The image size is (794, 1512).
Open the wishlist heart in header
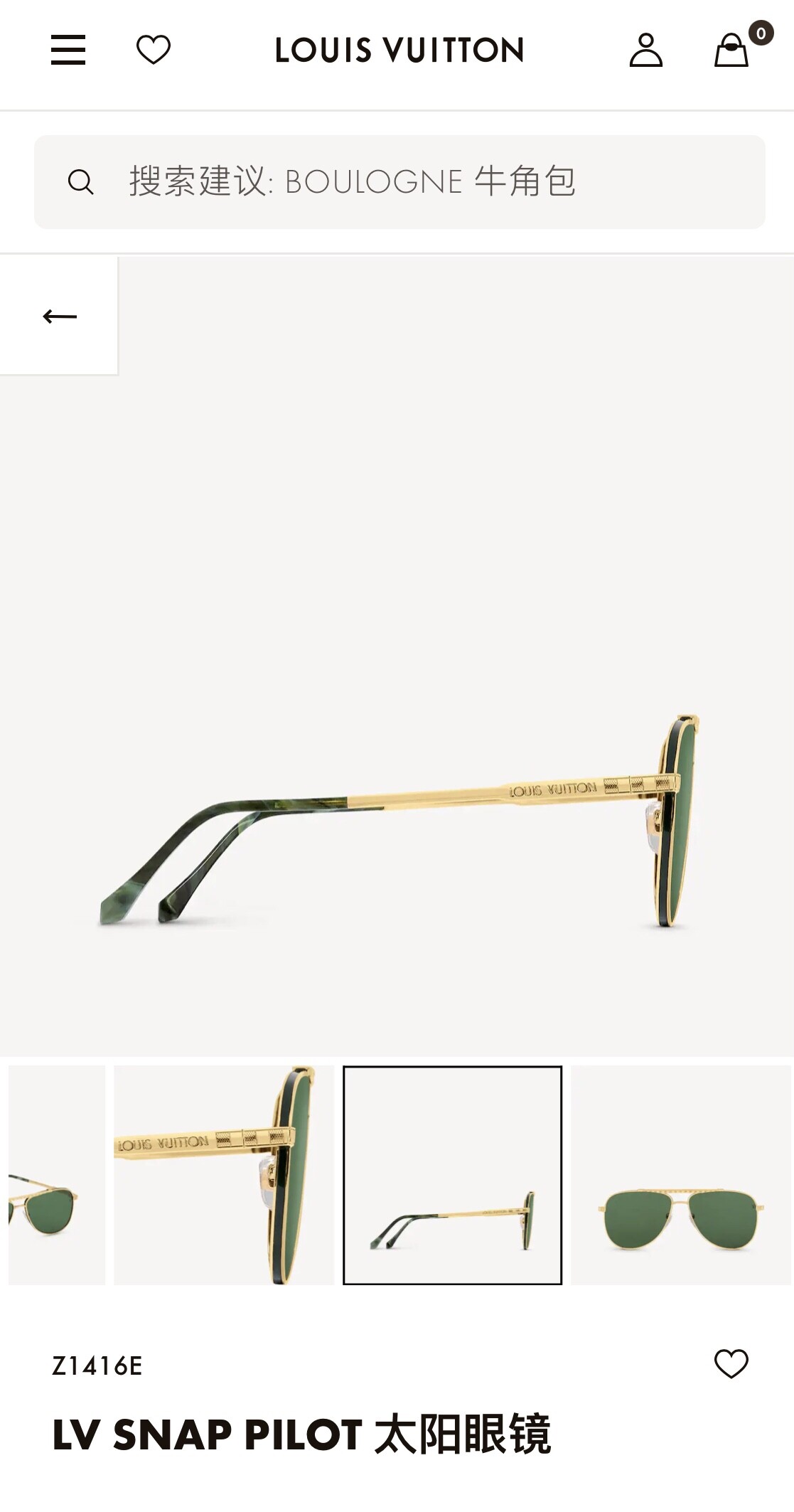tap(154, 50)
